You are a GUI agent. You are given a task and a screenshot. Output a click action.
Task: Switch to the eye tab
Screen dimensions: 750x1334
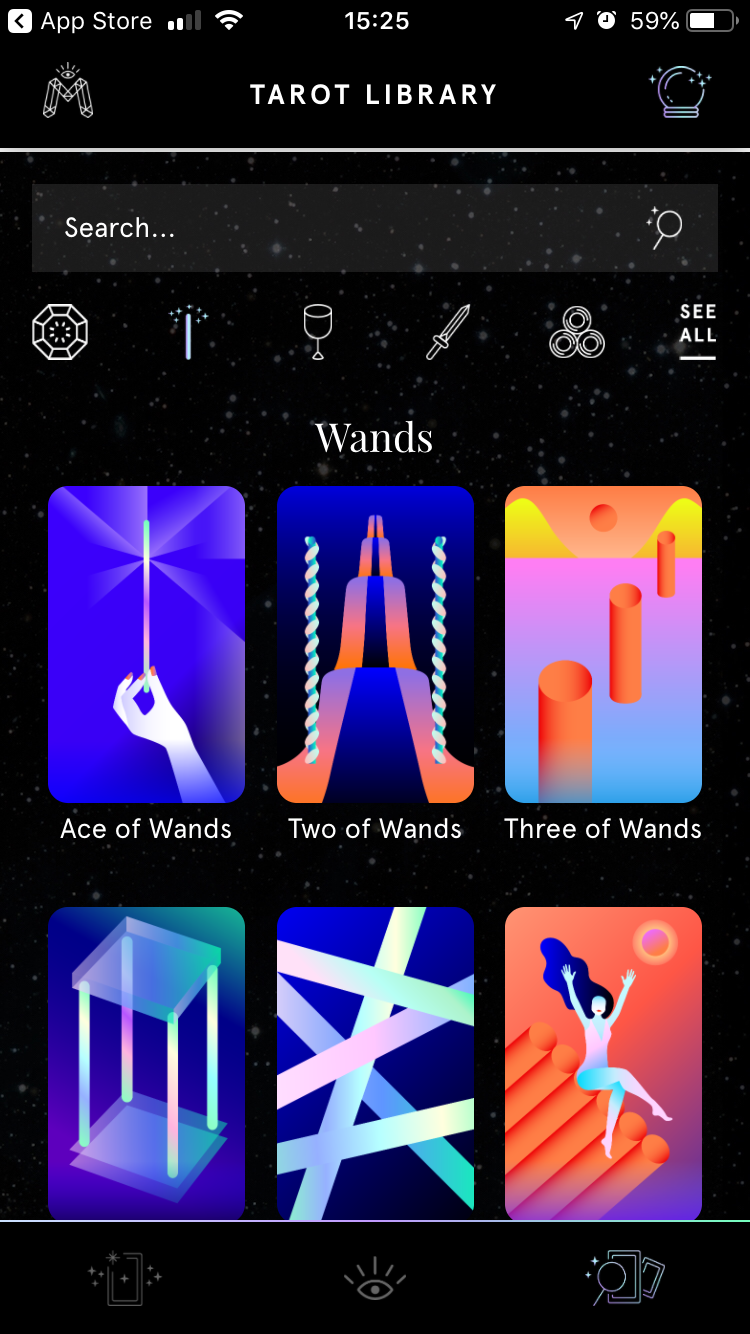tap(375, 1279)
